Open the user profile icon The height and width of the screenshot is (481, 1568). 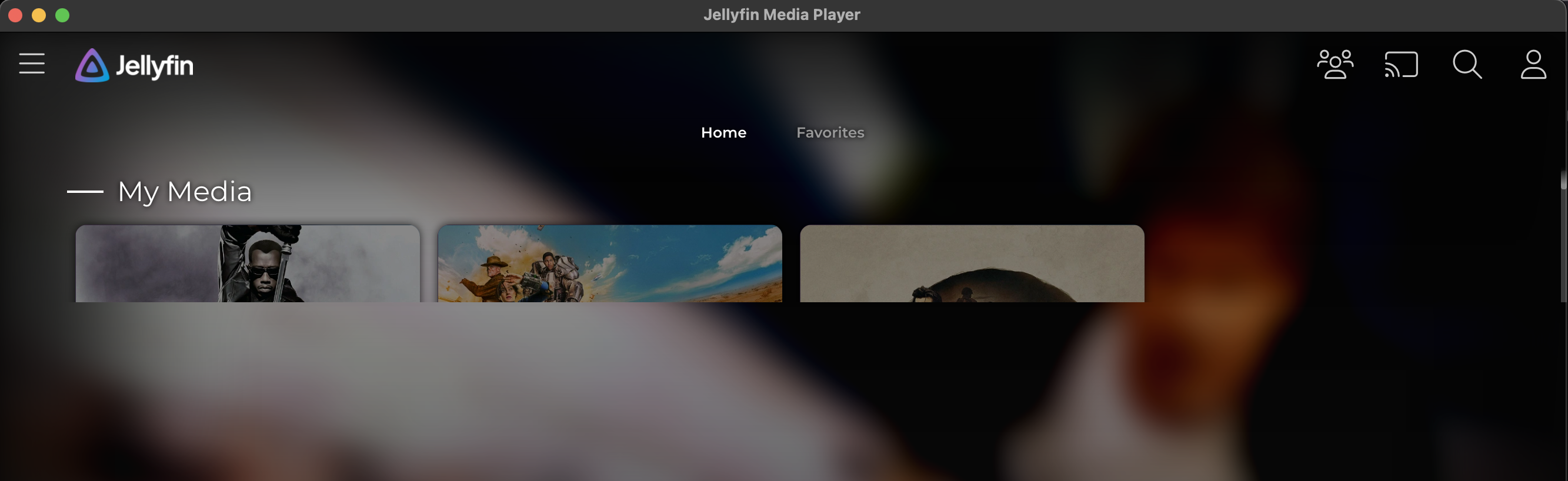click(1533, 65)
